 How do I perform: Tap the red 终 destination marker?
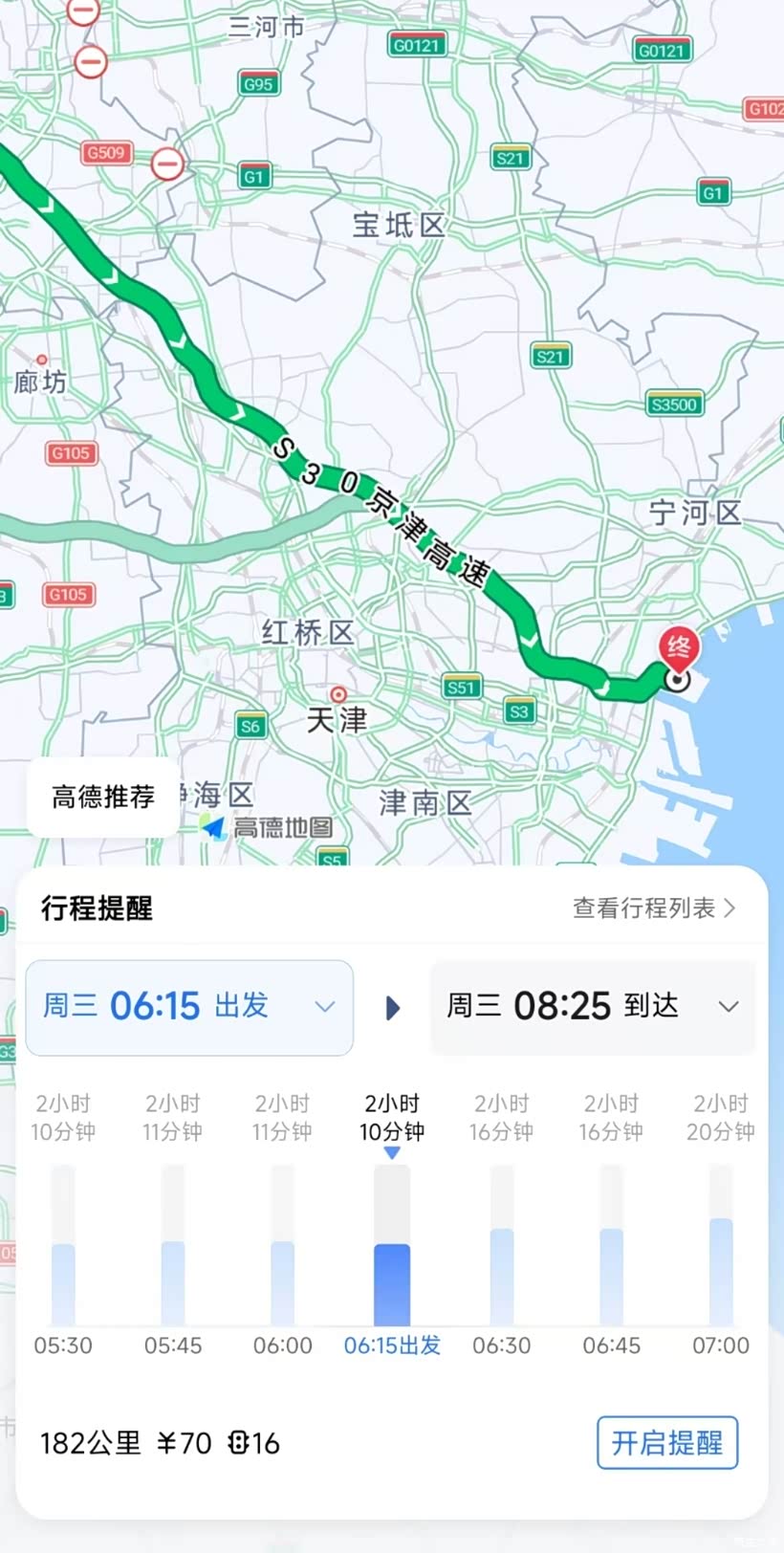679,649
